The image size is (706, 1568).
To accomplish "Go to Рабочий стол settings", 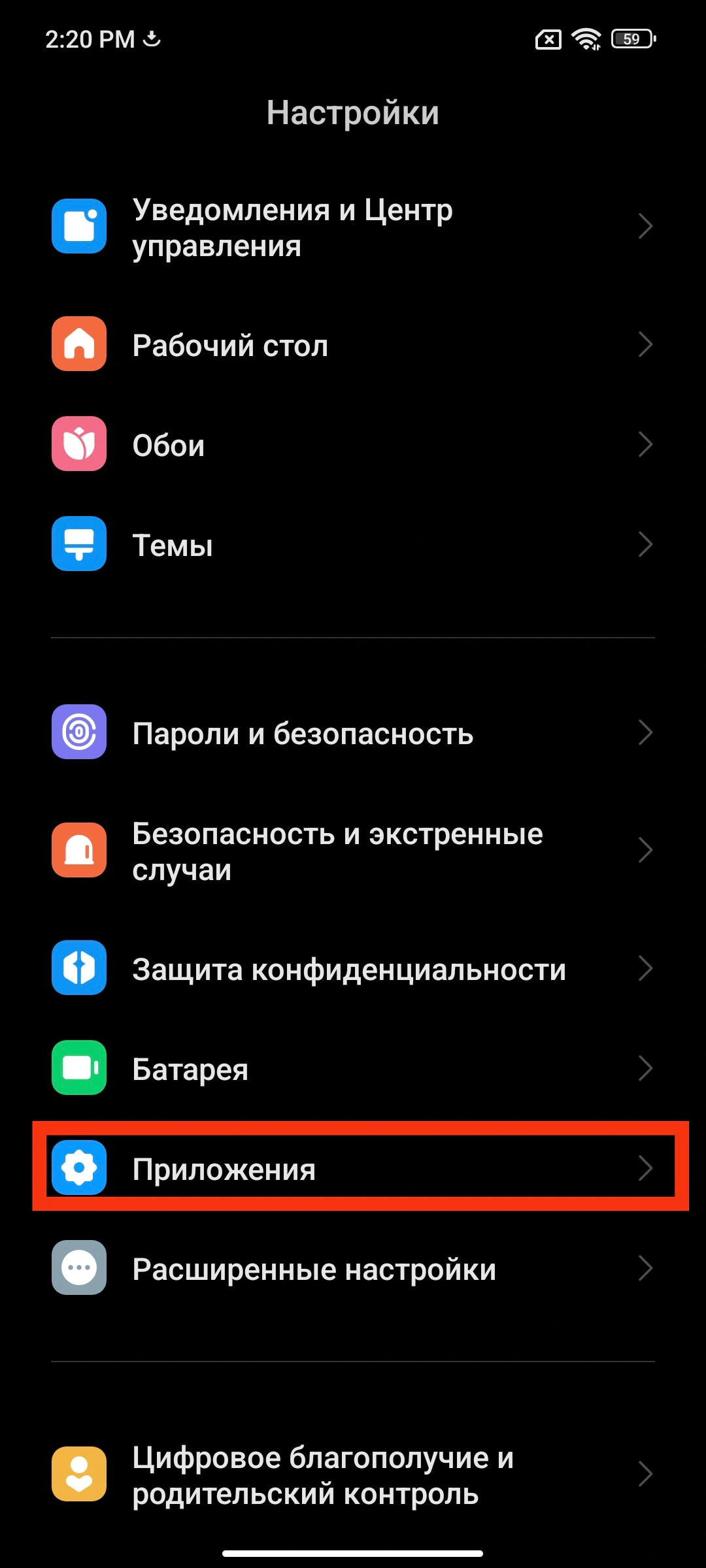I will click(x=353, y=345).
